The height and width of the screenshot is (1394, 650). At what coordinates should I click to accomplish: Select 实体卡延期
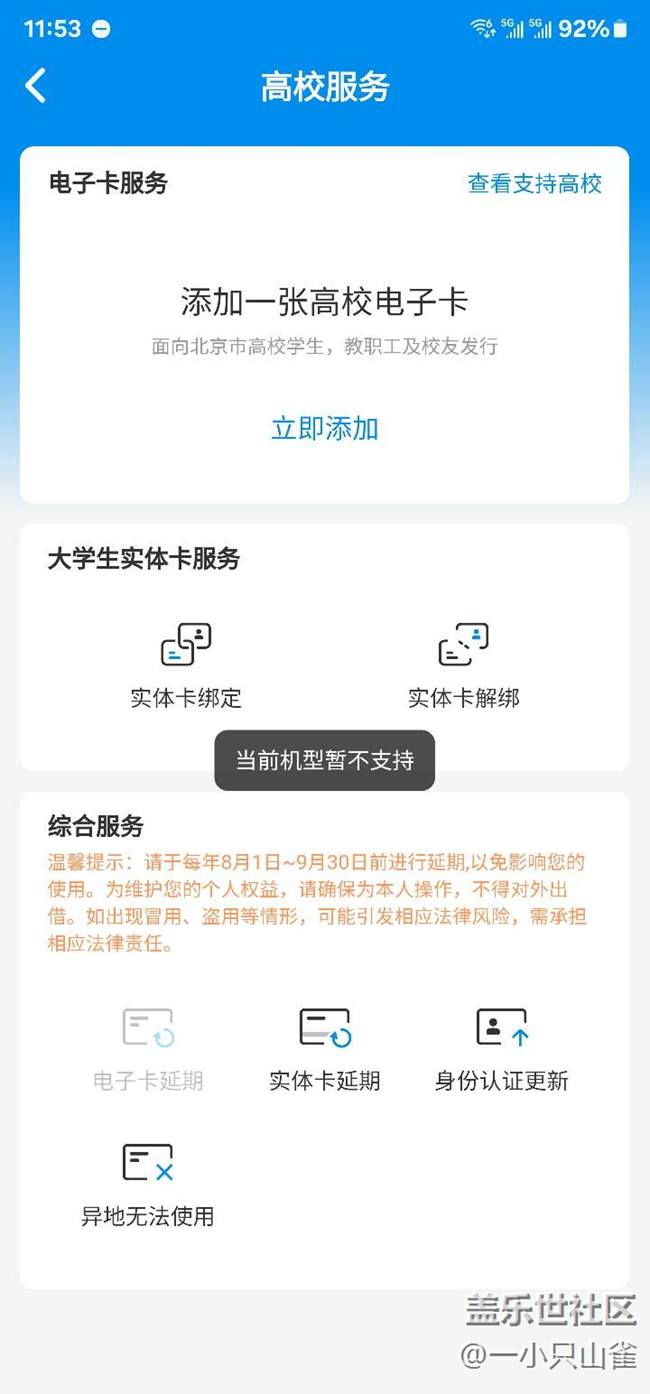click(x=325, y=1049)
